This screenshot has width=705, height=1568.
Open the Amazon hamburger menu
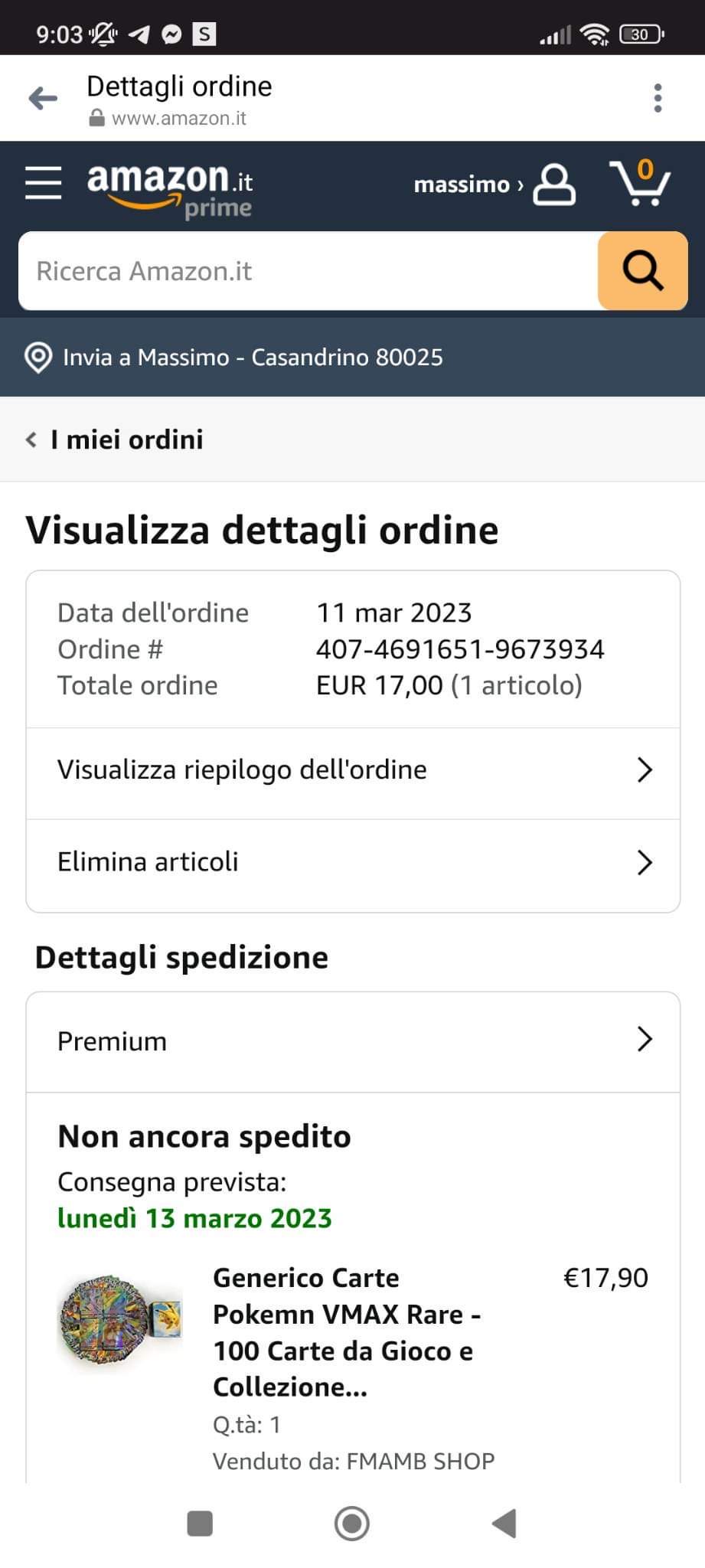click(43, 183)
